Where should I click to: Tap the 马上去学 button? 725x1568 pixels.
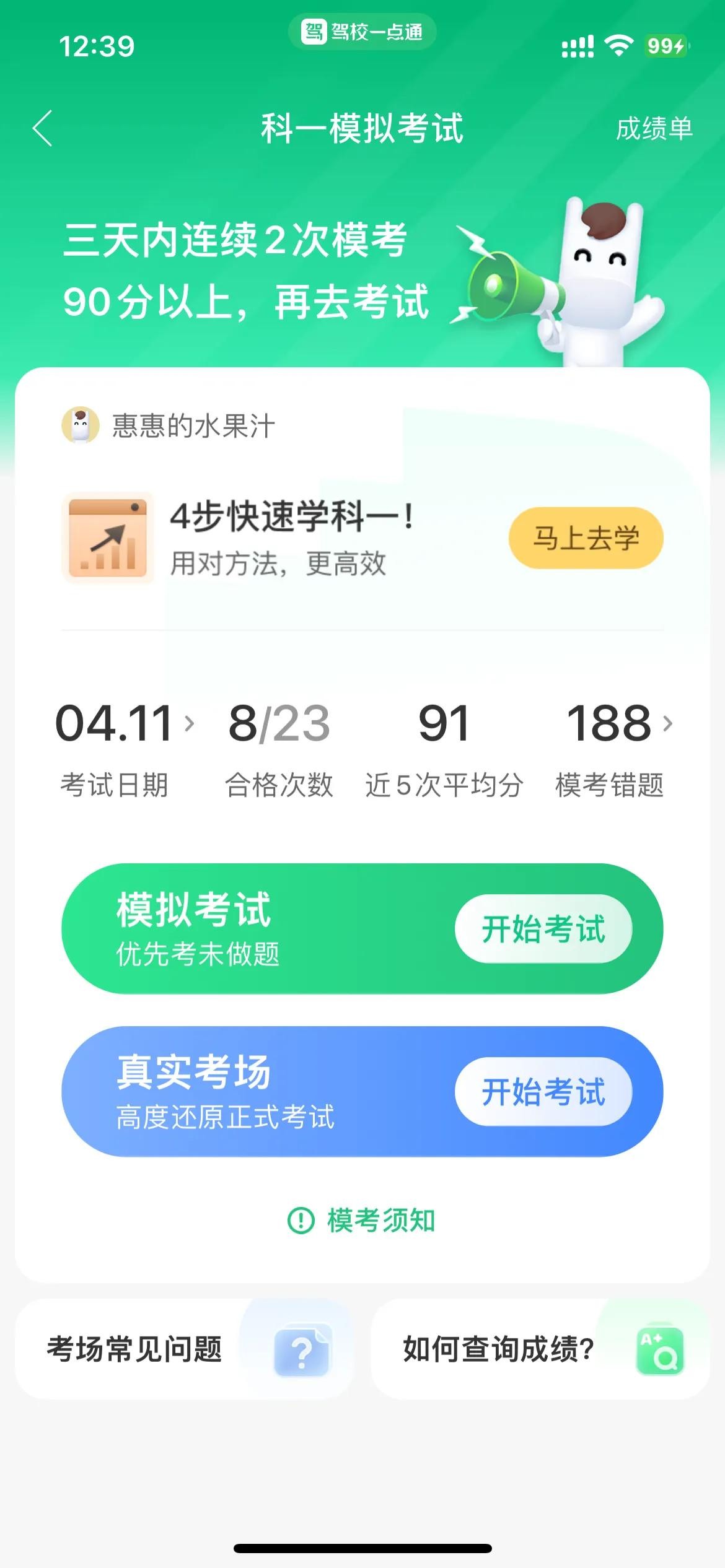coord(586,538)
